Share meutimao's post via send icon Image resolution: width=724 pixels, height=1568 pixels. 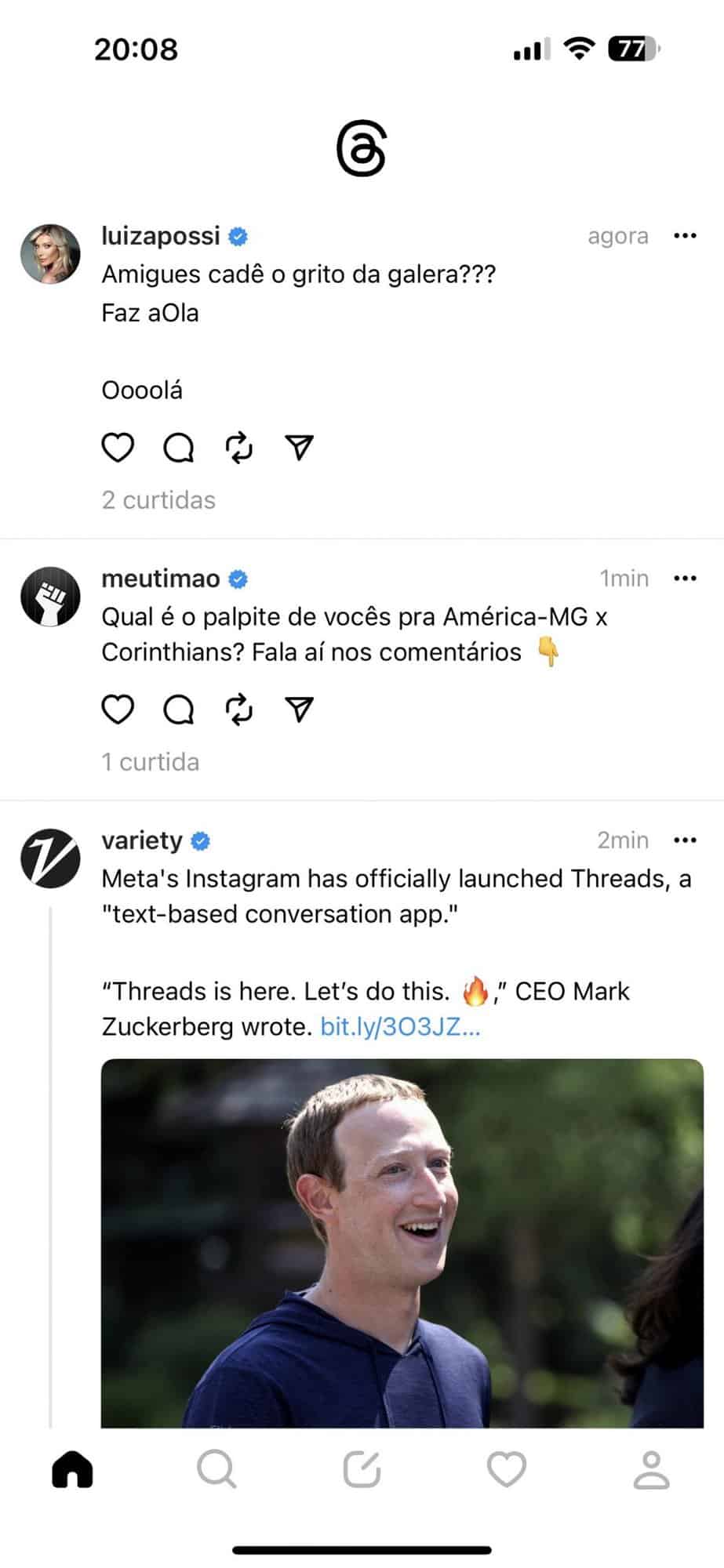click(300, 710)
